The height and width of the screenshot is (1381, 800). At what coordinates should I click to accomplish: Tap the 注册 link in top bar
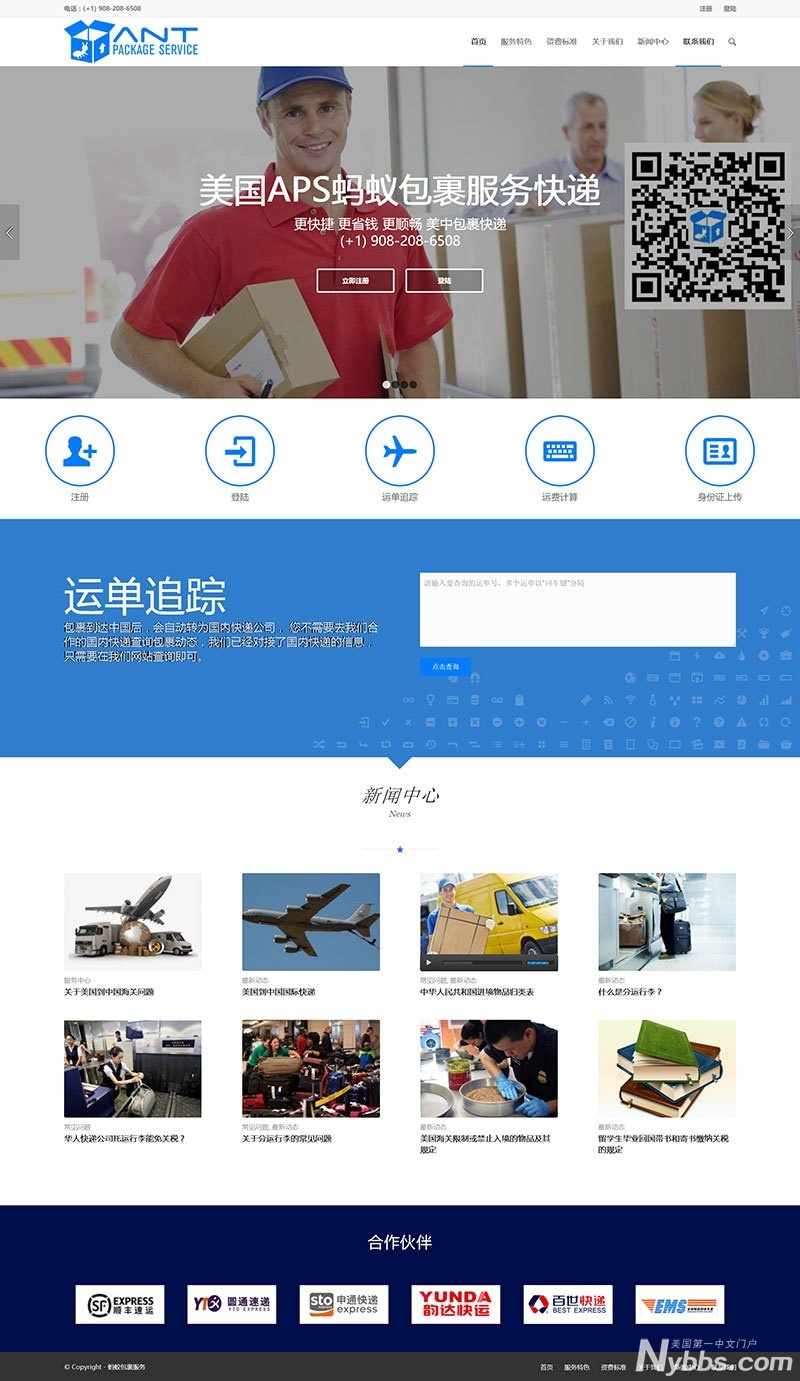pos(706,8)
